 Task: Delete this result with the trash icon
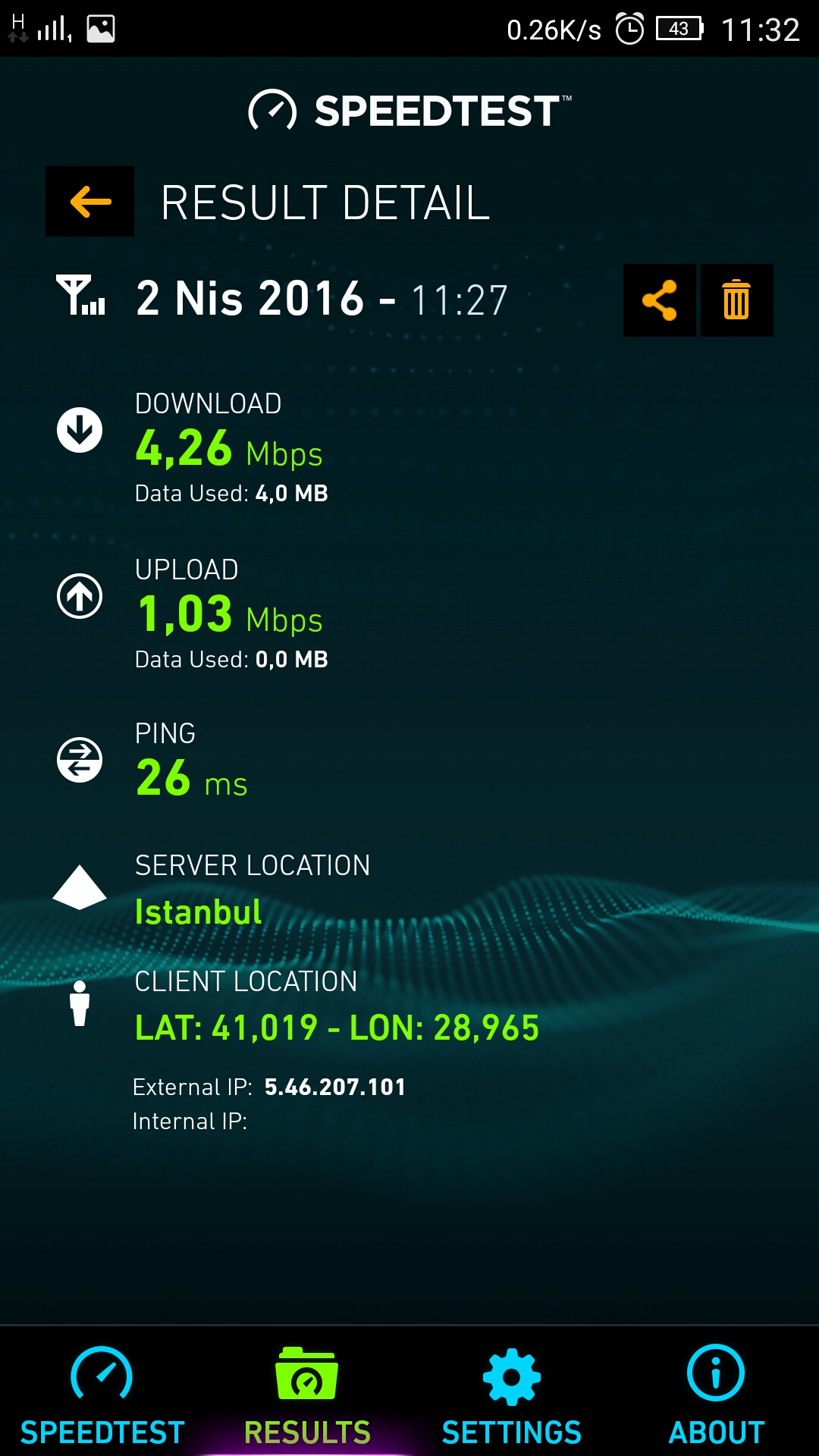[x=736, y=300]
